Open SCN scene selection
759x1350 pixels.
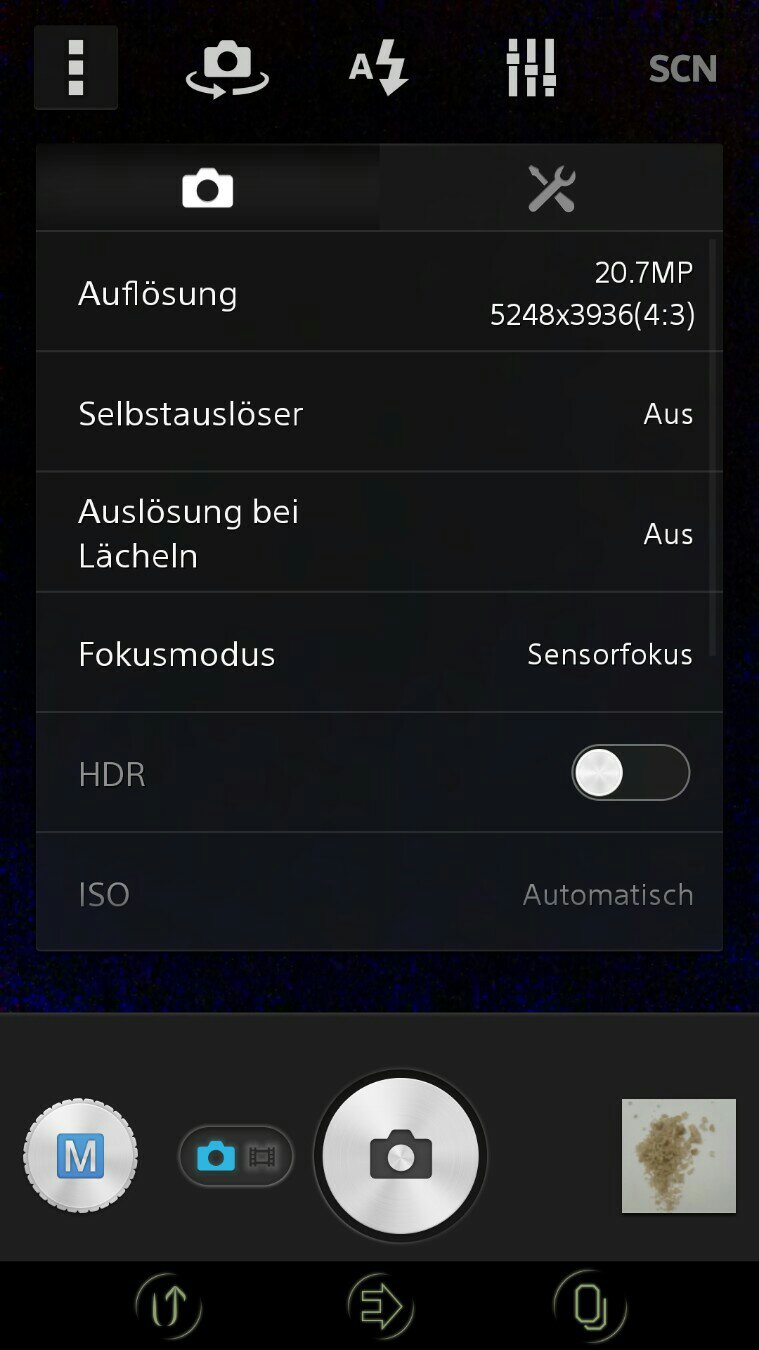pyautogui.click(x=683, y=69)
